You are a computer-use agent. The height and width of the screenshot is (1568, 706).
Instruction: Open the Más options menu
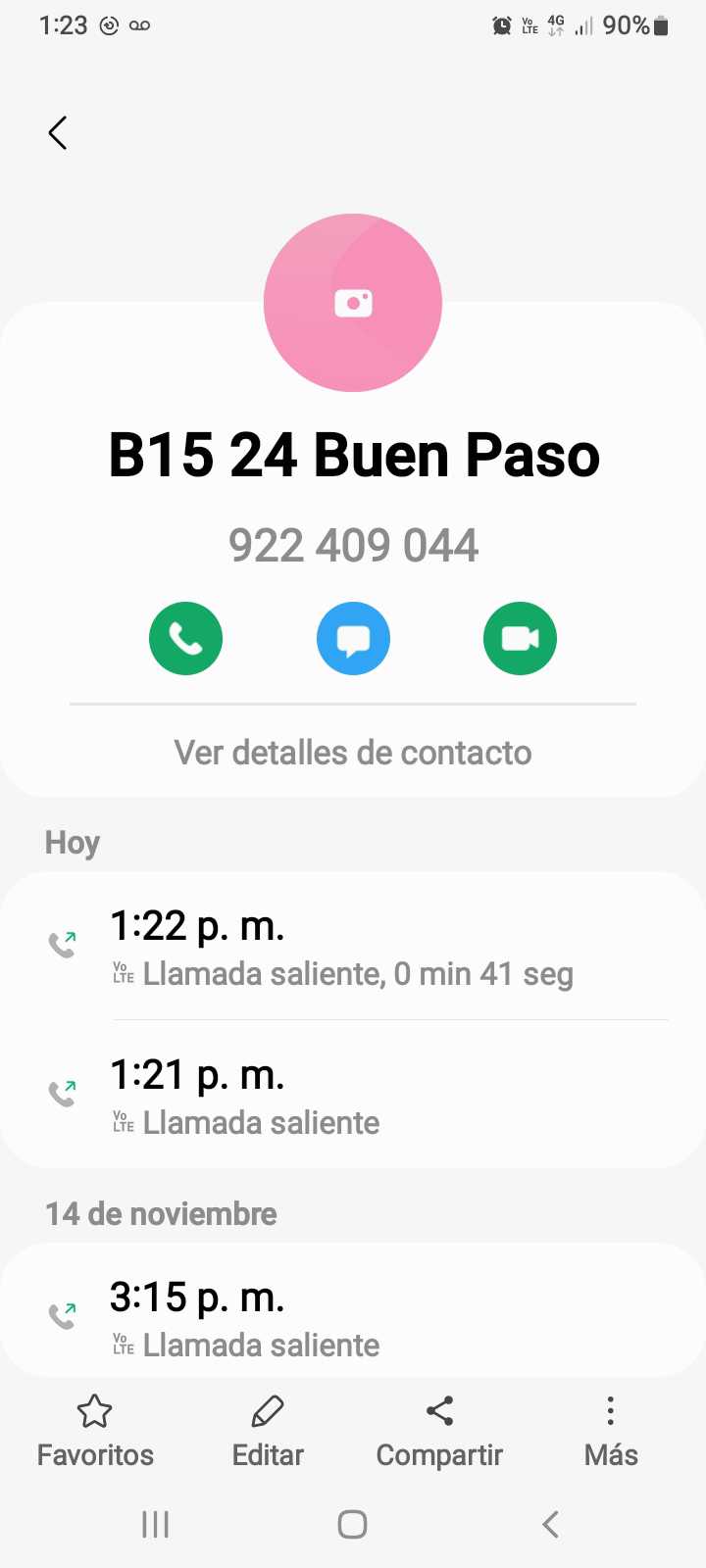click(611, 1431)
